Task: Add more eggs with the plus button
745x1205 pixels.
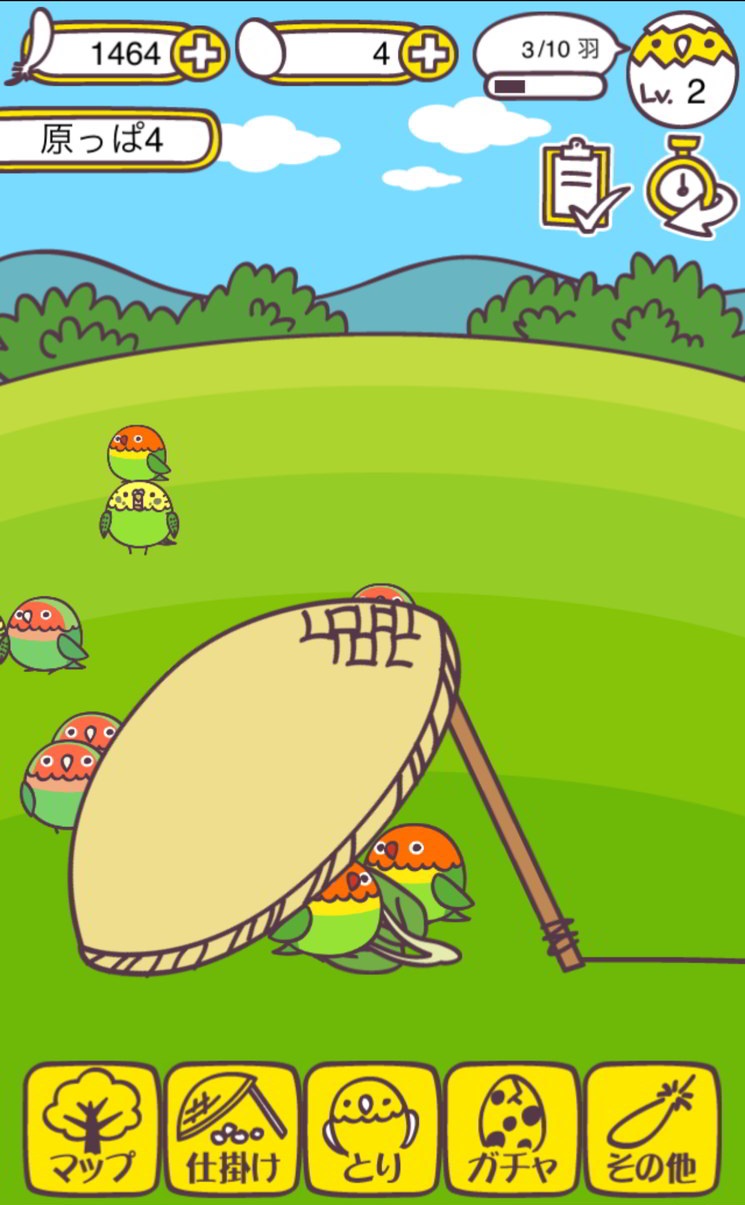Action: coord(430,54)
